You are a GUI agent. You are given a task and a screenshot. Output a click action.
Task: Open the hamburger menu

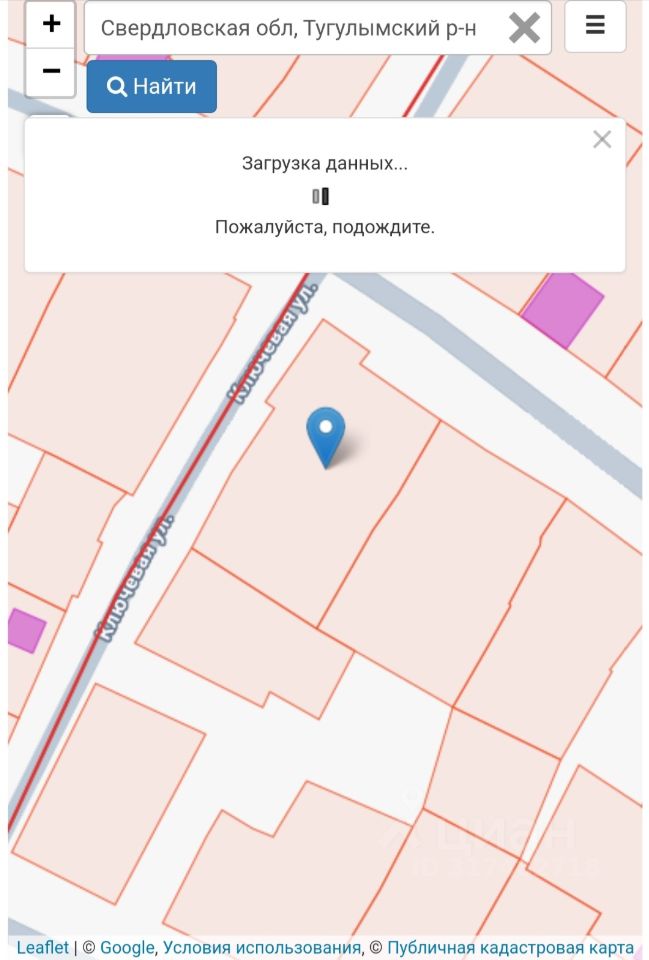595,26
